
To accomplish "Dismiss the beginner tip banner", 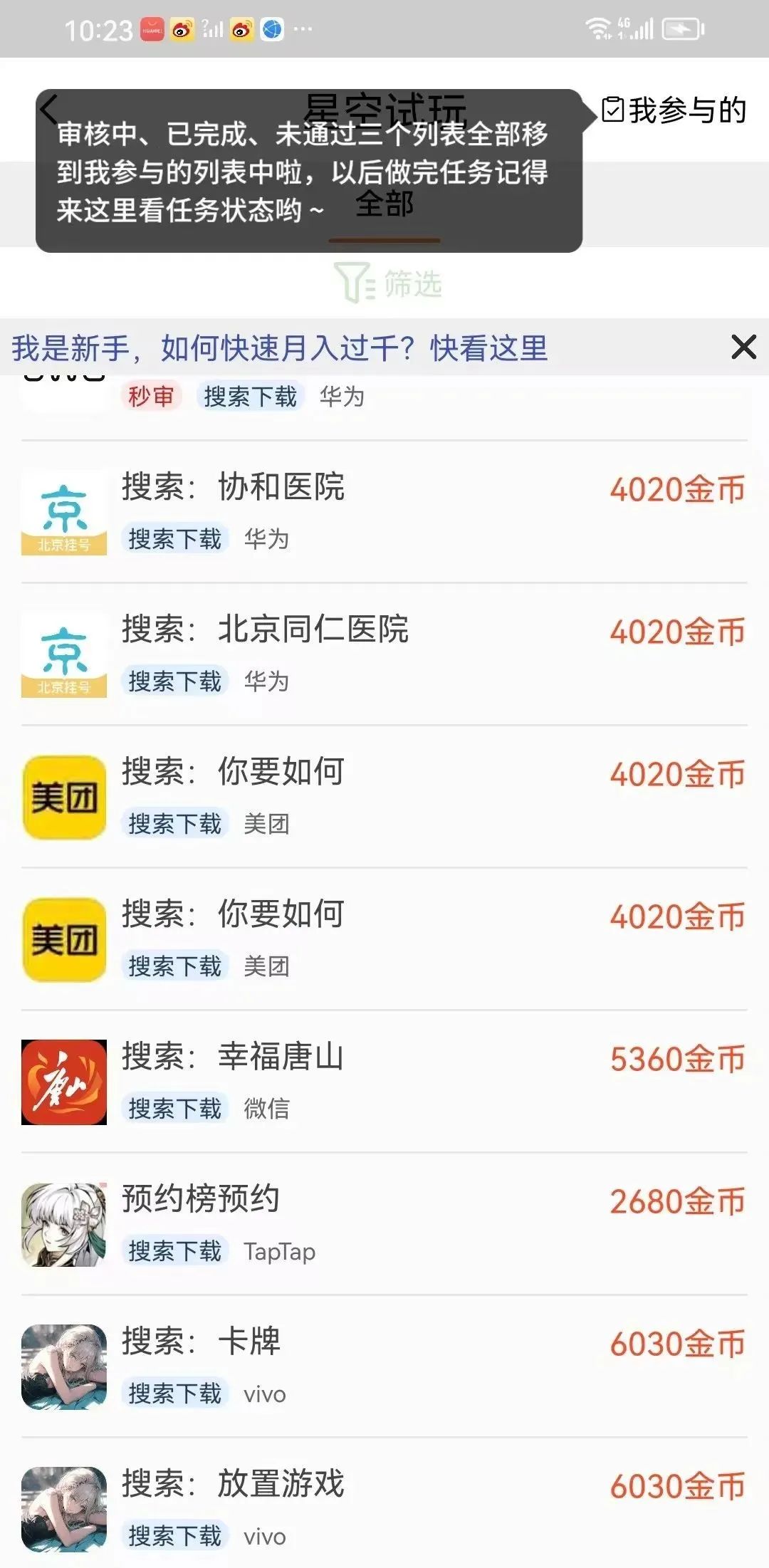I will pos(744,347).
